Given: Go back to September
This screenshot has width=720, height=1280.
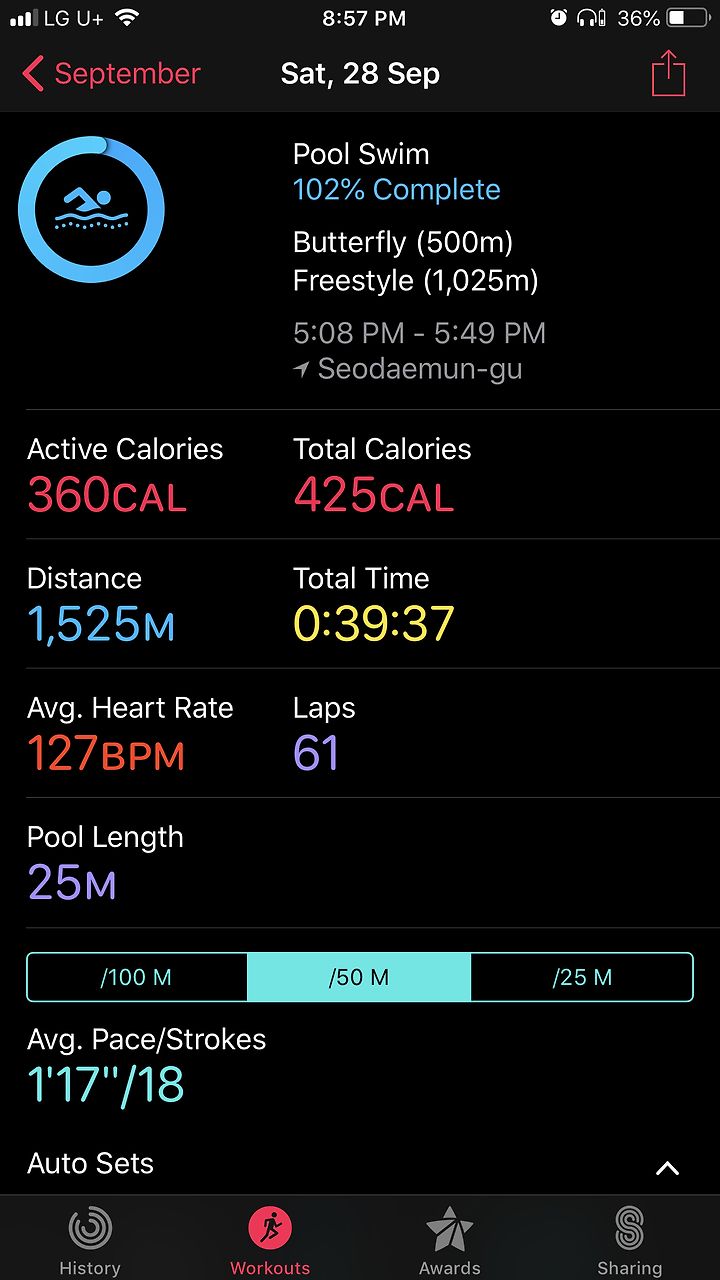Looking at the screenshot, I should [x=111, y=74].
